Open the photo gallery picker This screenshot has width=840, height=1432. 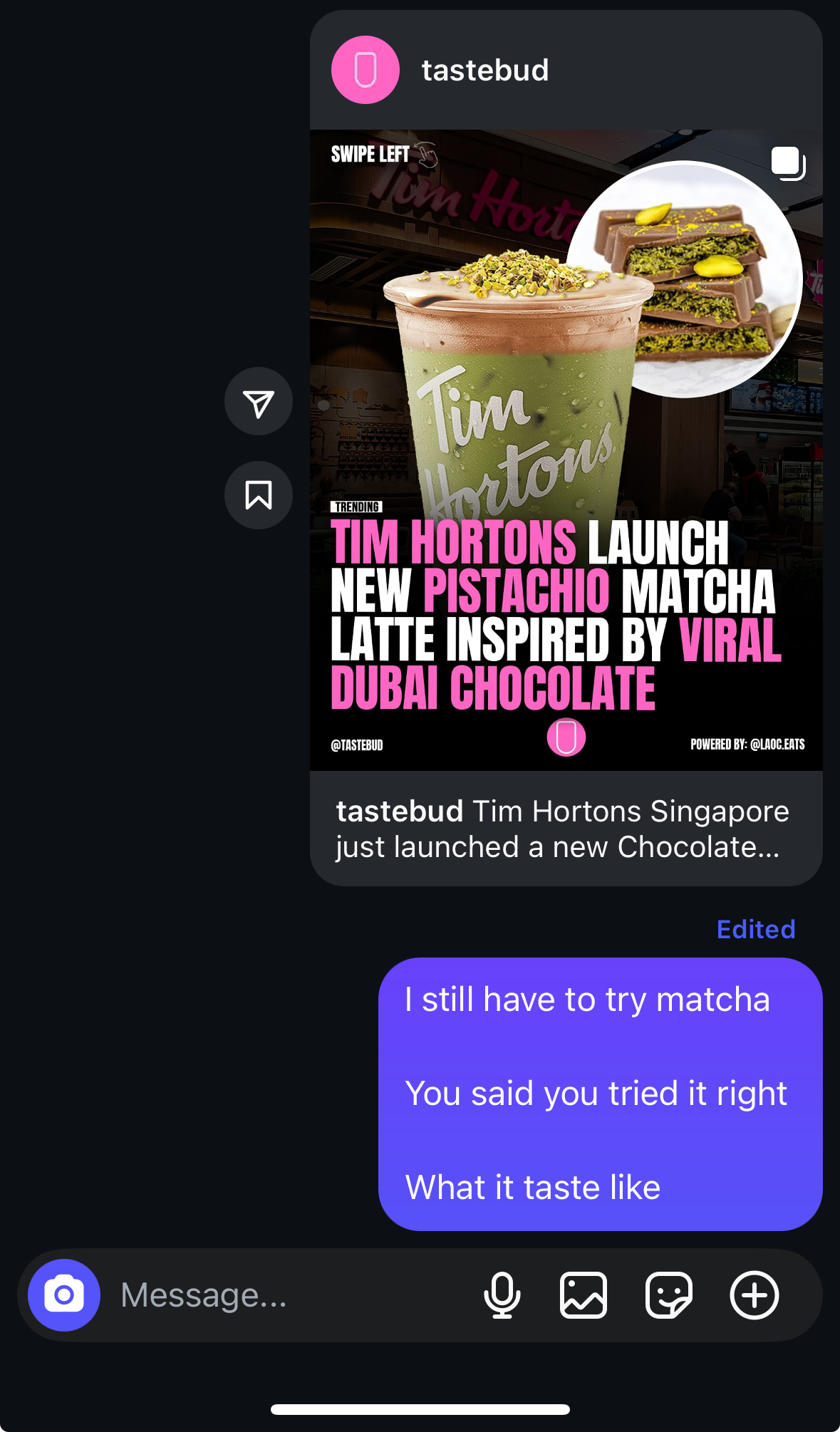[x=584, y=1295]
